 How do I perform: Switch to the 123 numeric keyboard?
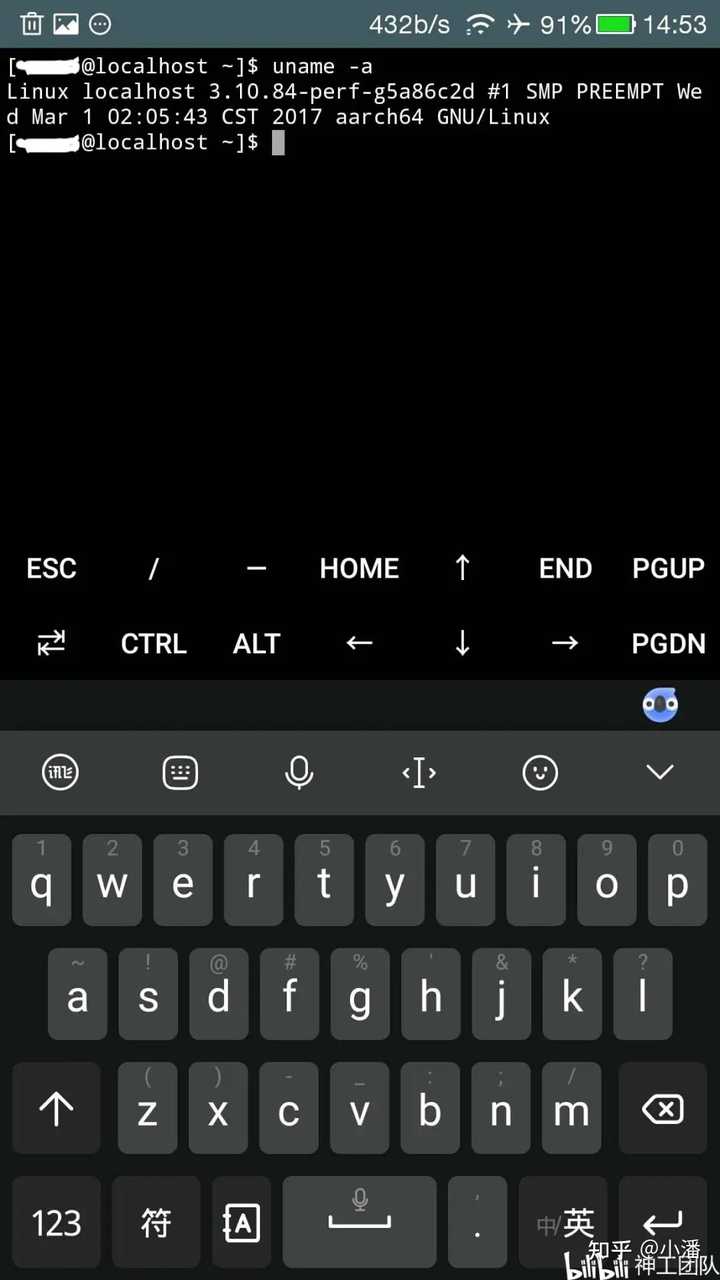pyautogui.click(x=56, y=1222)
